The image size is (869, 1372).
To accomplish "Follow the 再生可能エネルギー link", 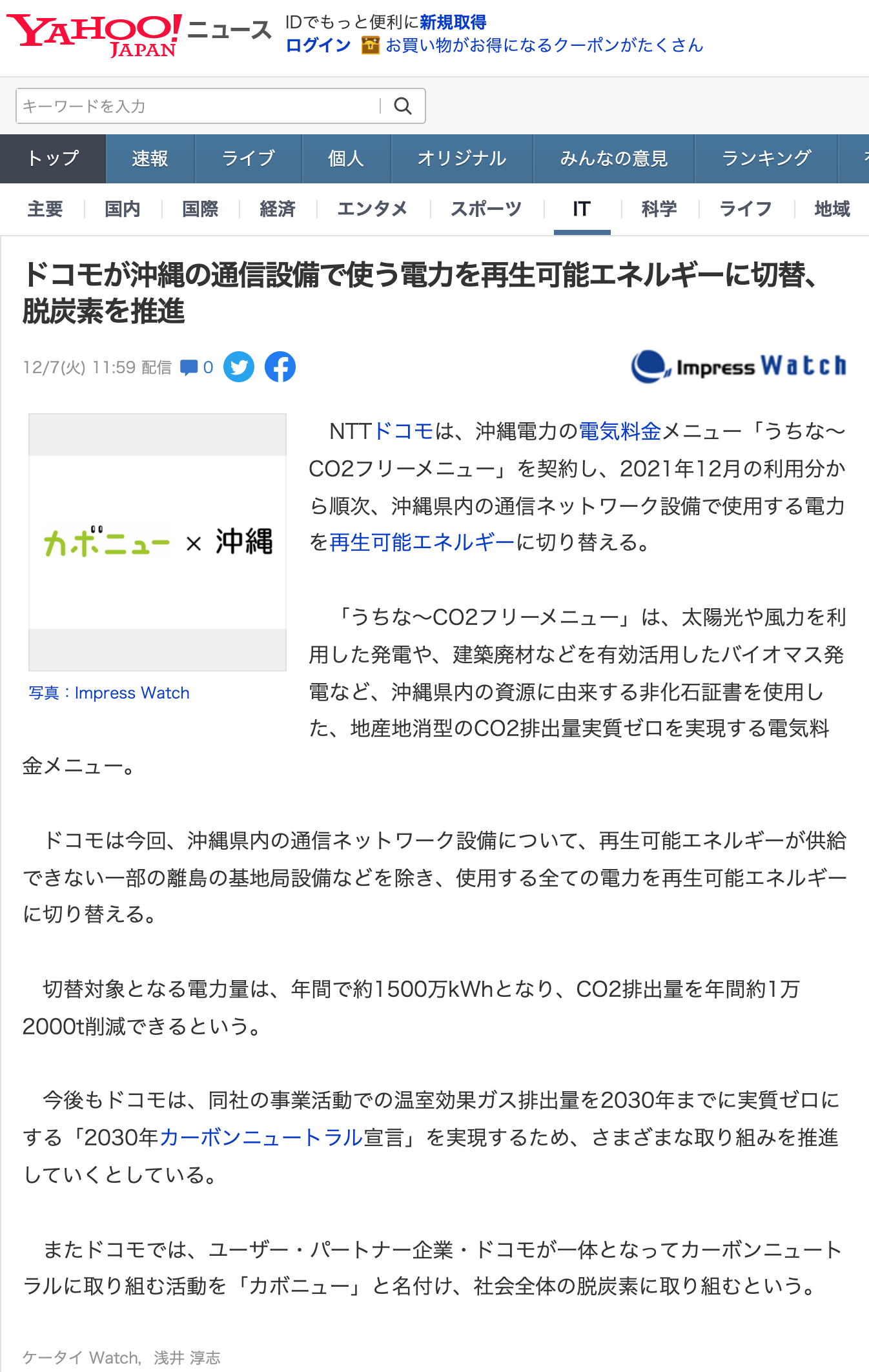I will point(422,542).
